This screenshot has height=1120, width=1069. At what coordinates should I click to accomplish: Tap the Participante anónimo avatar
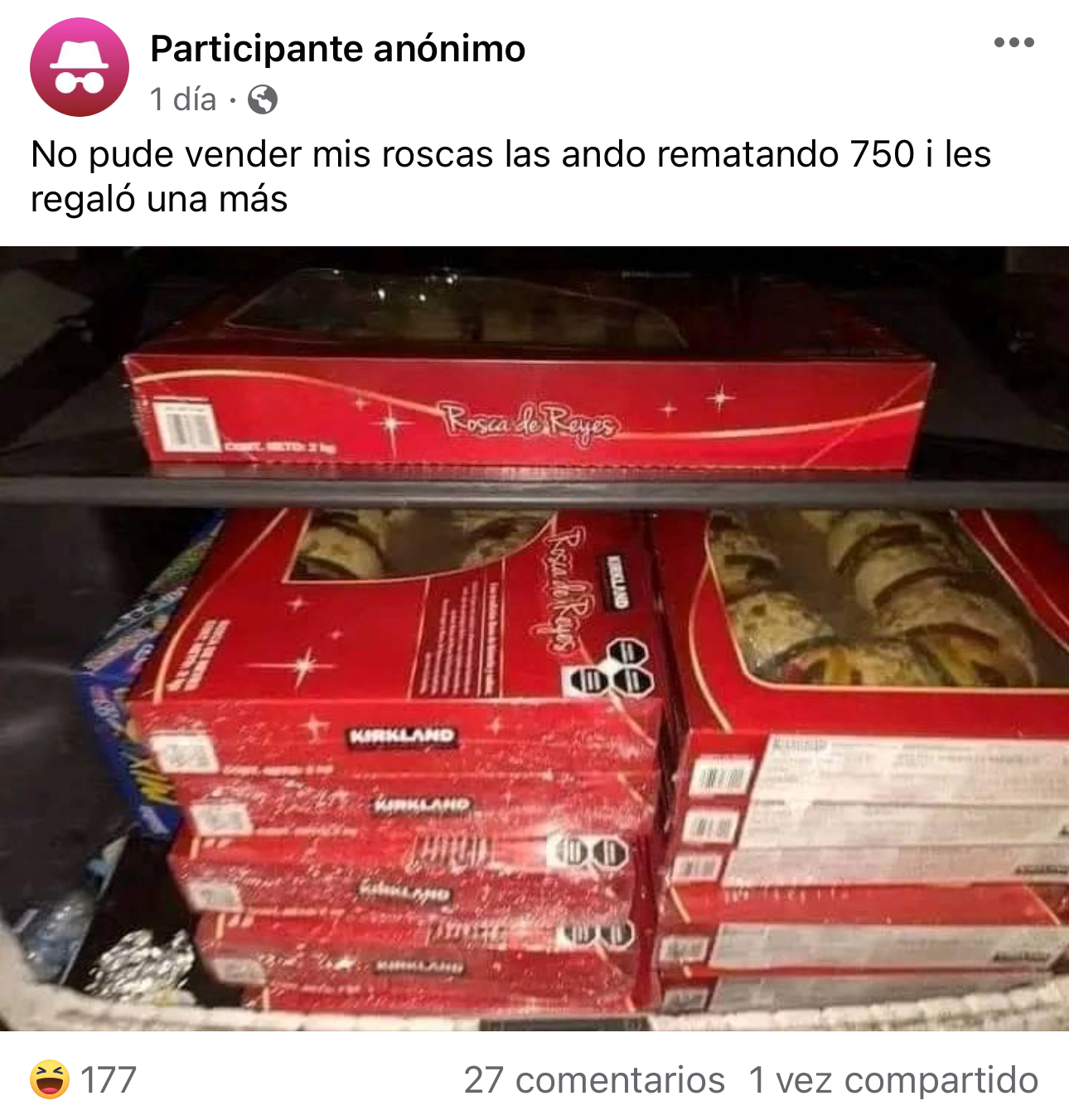[80, 67]
